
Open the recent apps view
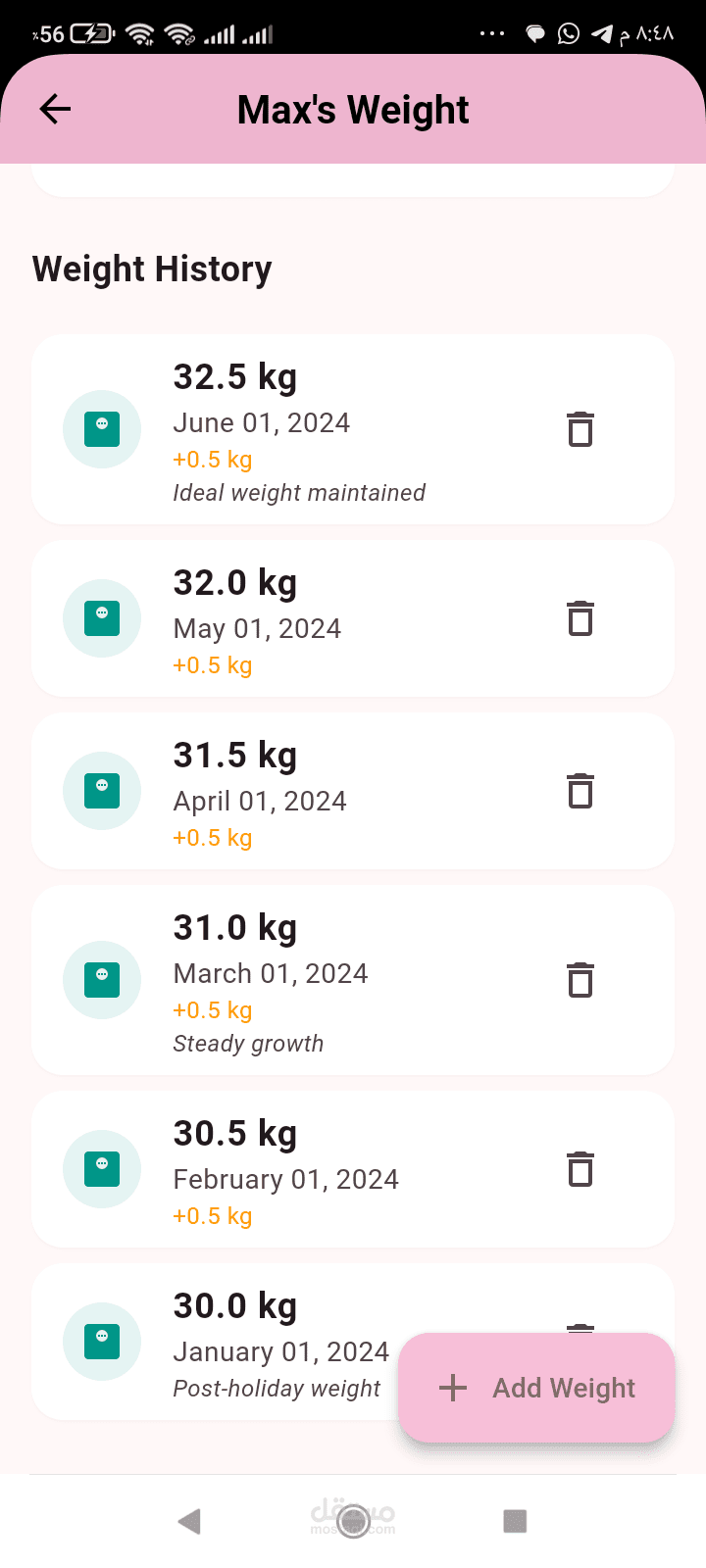click(x=515, y=1521)
